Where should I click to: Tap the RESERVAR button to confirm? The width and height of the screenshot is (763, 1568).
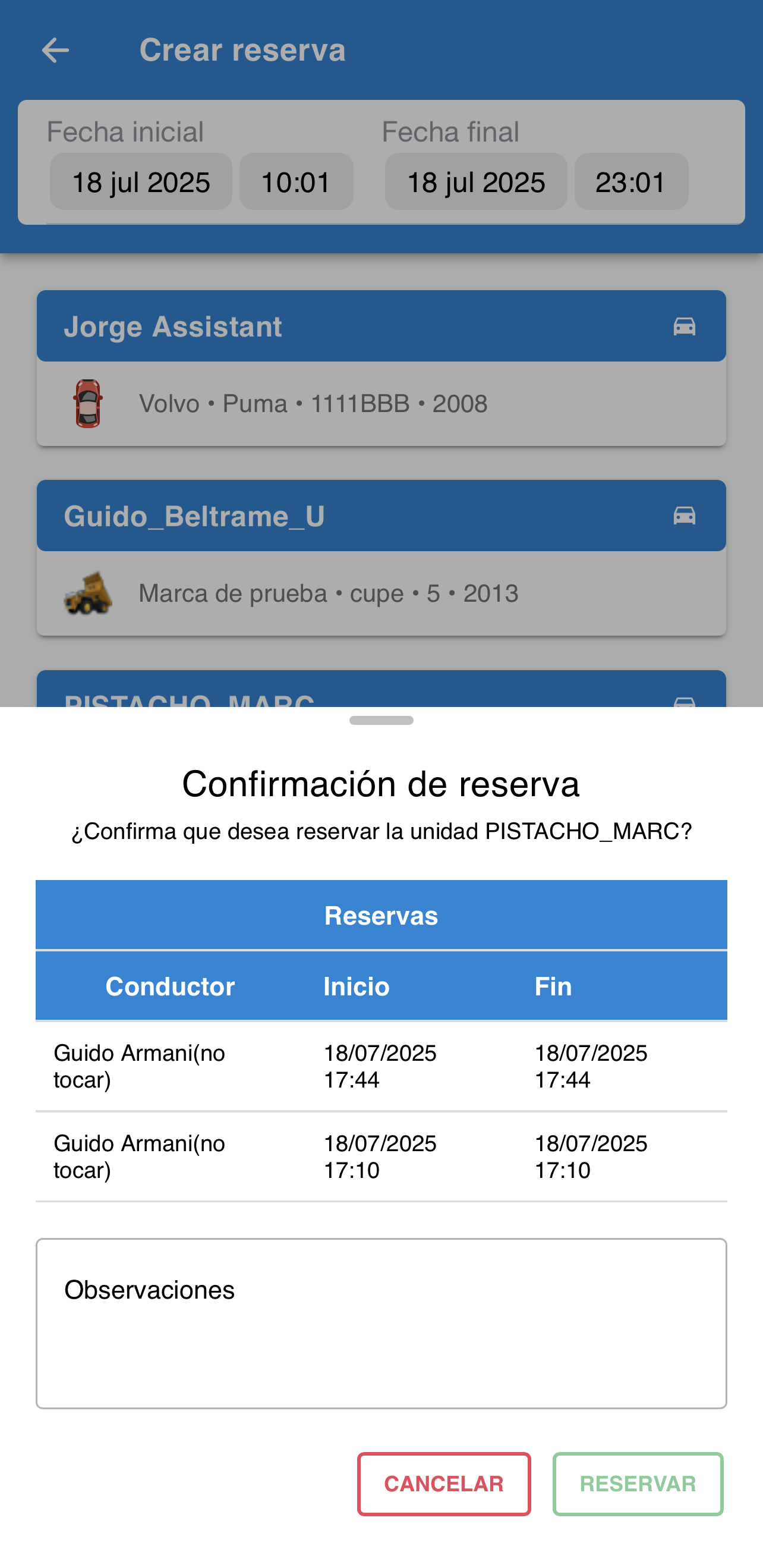(x=637, y=1484)
